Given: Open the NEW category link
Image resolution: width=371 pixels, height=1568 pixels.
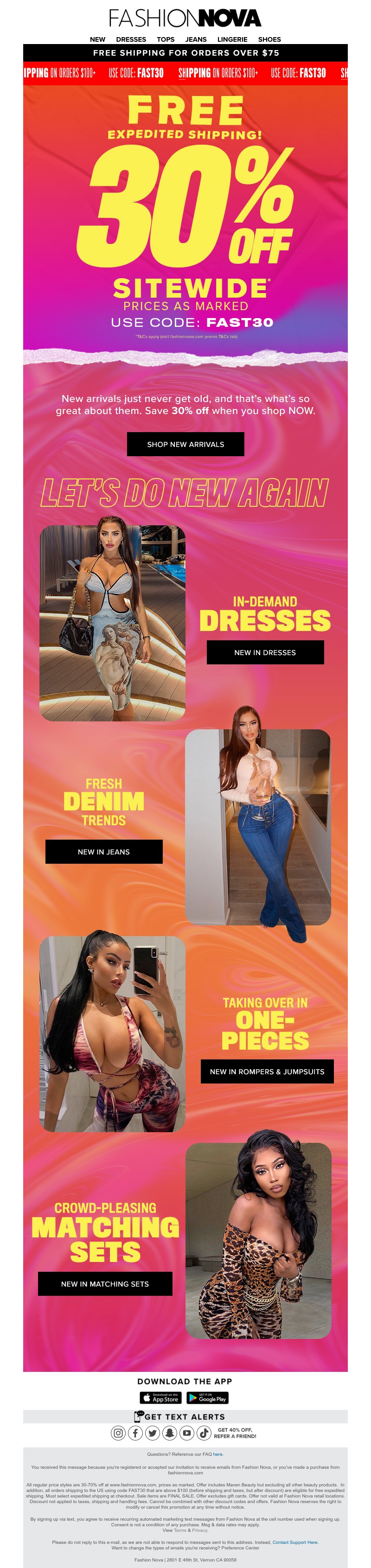Looking at the screenshot, I should pos(97,39).
